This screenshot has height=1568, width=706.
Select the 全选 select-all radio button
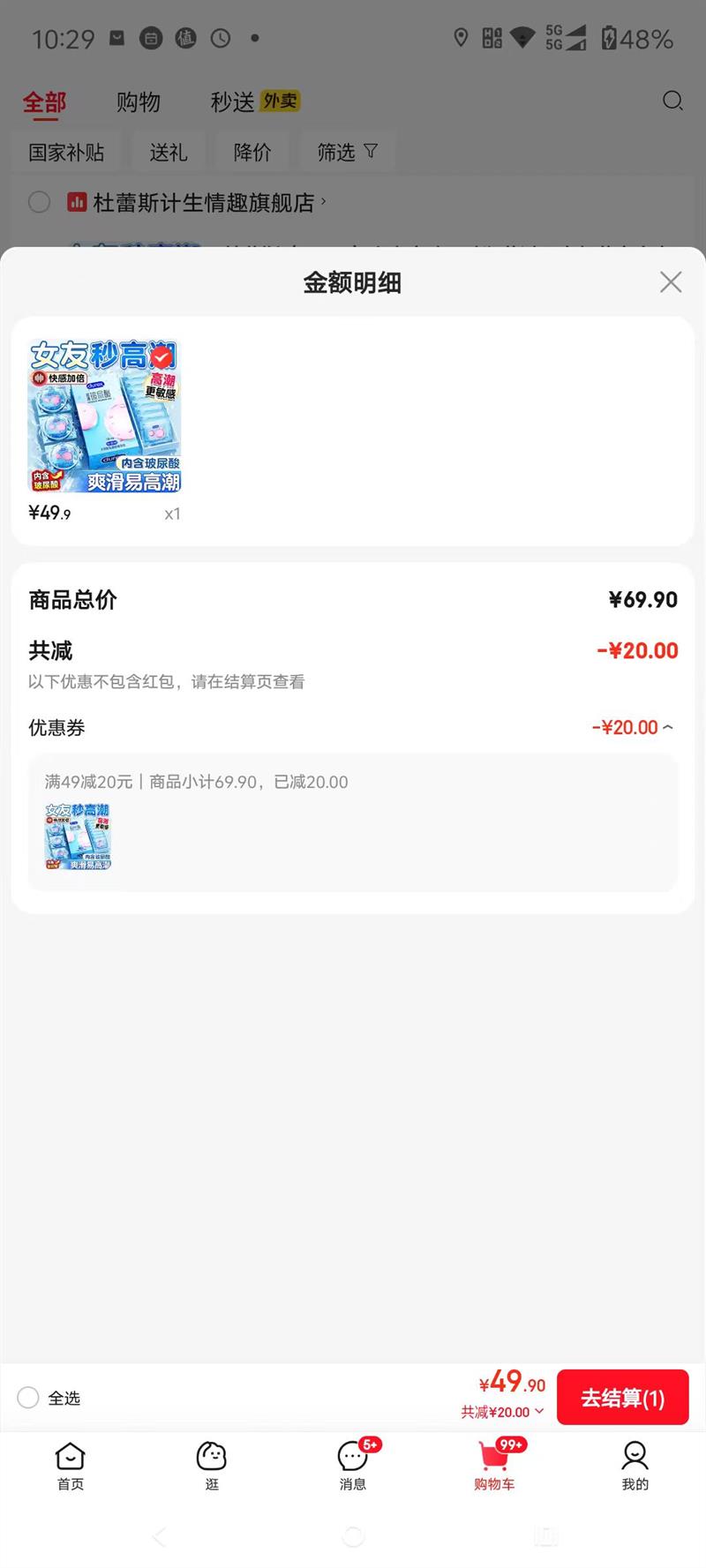click(x=27, y=1397)
